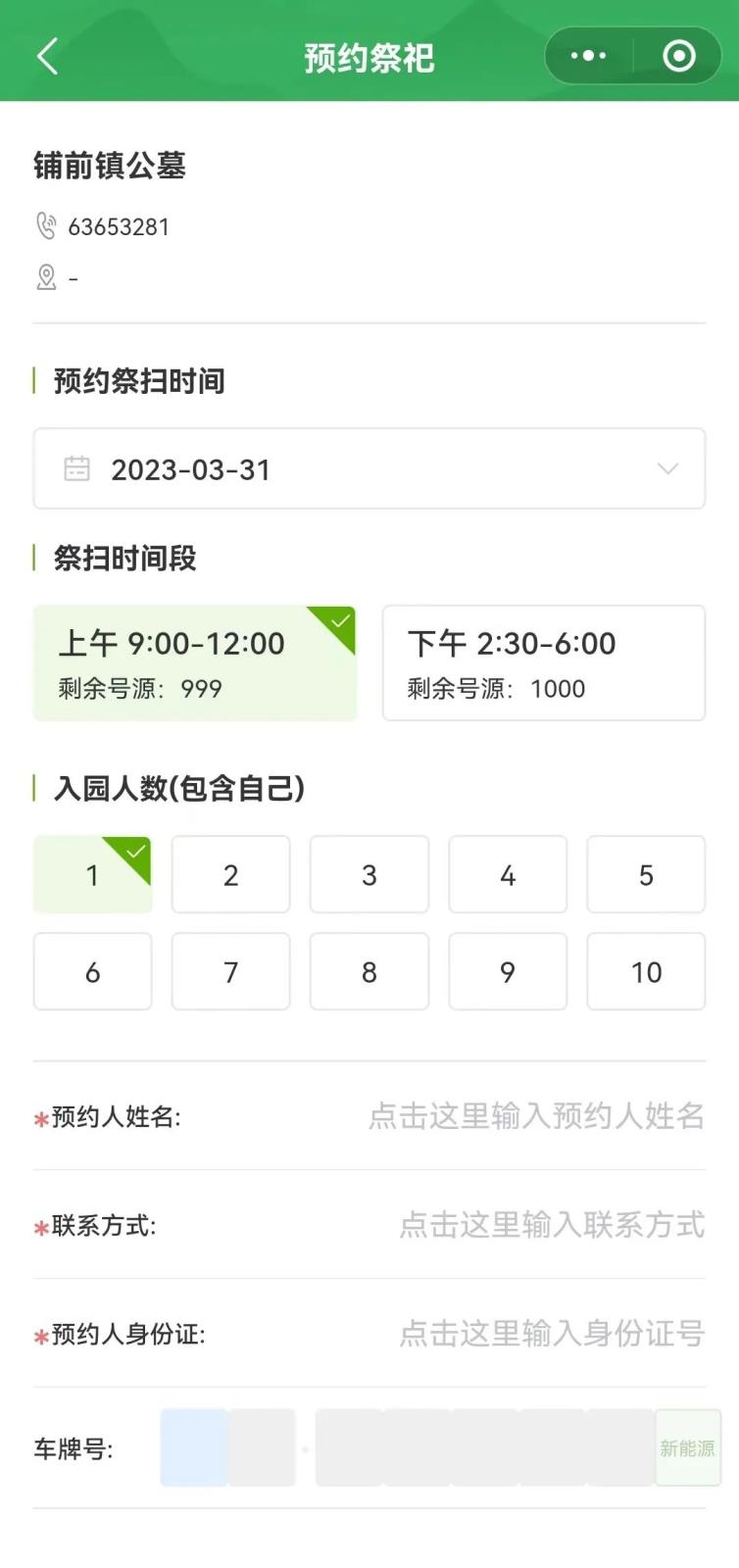
Task: Choose 1 person for park entry
Action: coord(93,874)
